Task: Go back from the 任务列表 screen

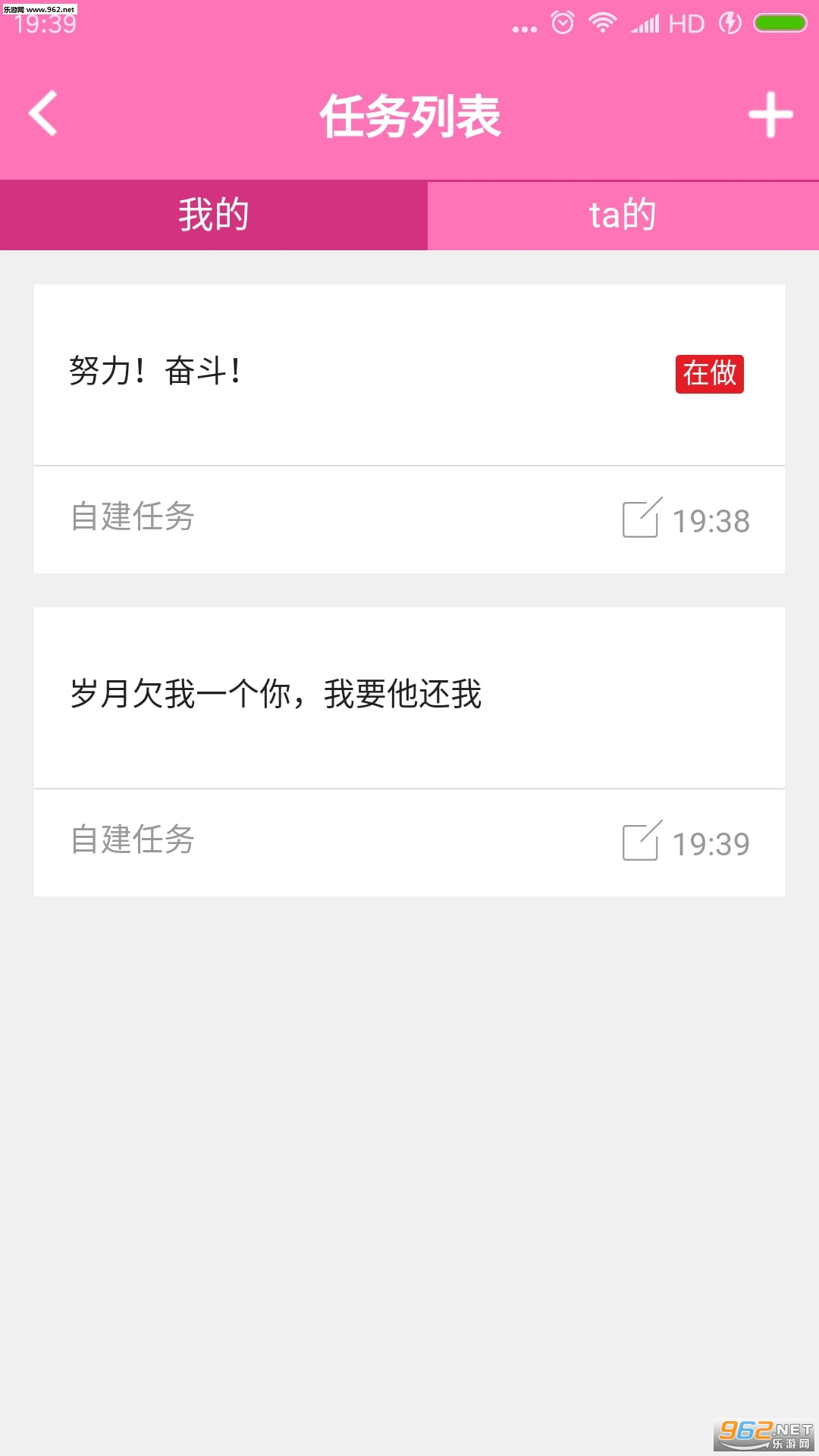Action: pyautogui.click(x=43, y=114)
